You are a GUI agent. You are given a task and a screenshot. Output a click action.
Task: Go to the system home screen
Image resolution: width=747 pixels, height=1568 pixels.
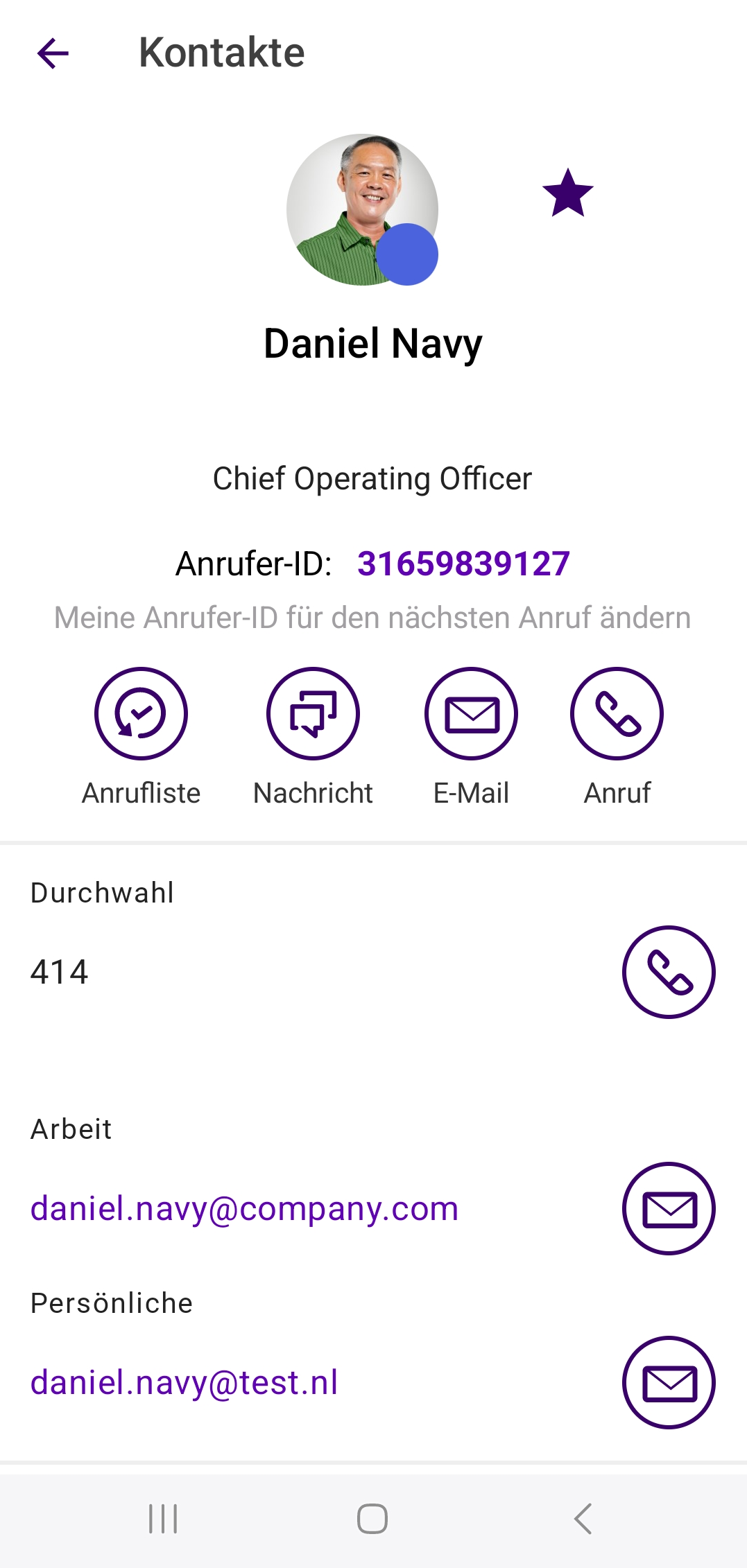372,1519
